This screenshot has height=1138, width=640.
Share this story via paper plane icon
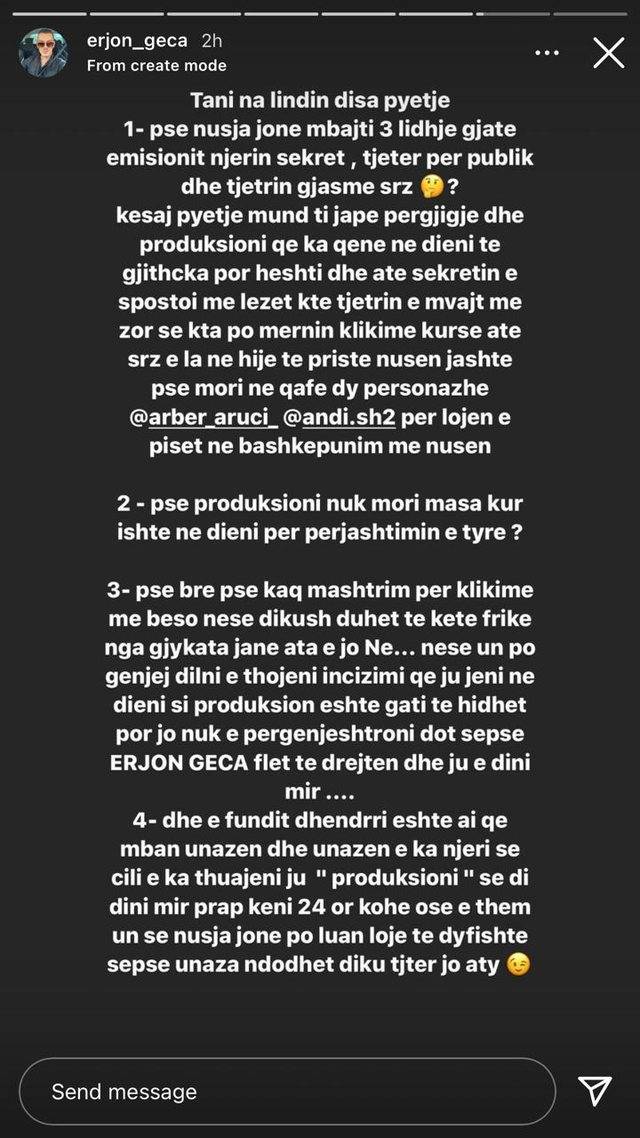[595, 1090]
